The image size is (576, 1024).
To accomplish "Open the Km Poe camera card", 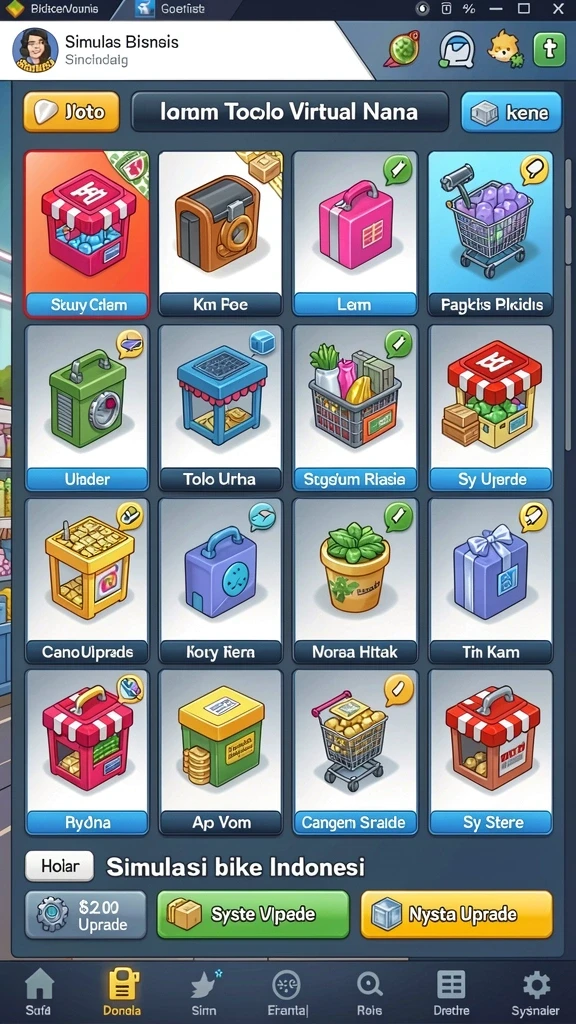I will click(x=221, y=234).
